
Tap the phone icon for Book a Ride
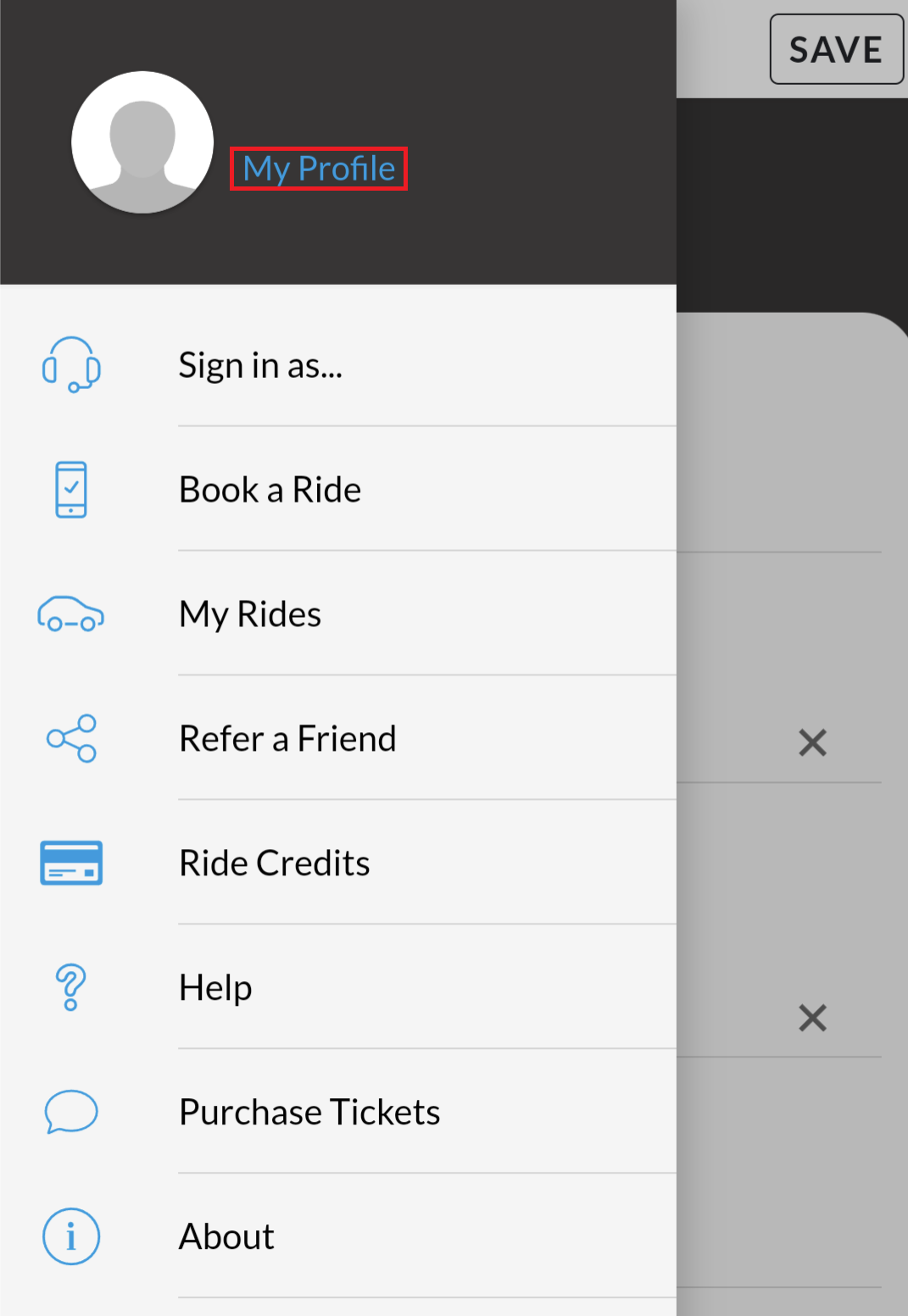pyautogui.click(x=71, y=490)
